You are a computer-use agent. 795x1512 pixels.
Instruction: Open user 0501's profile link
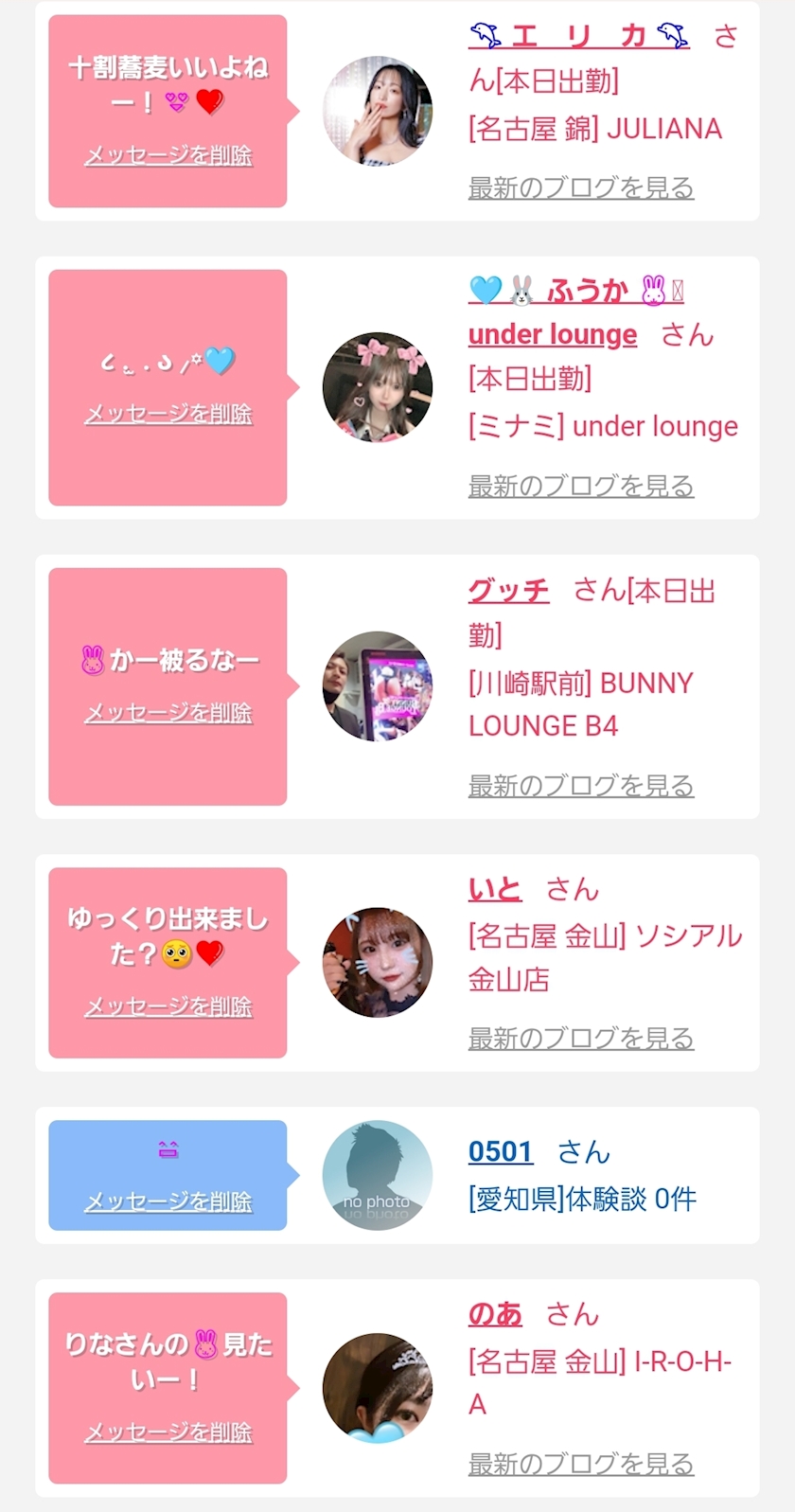(x=501, y=1151)
